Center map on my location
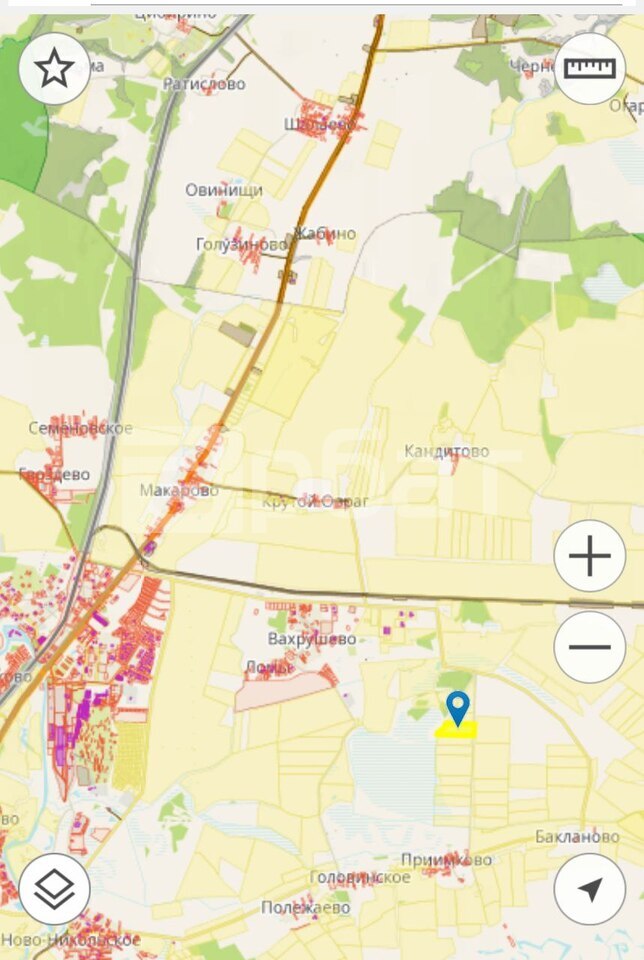644x960 pixels. pos(590,889)
